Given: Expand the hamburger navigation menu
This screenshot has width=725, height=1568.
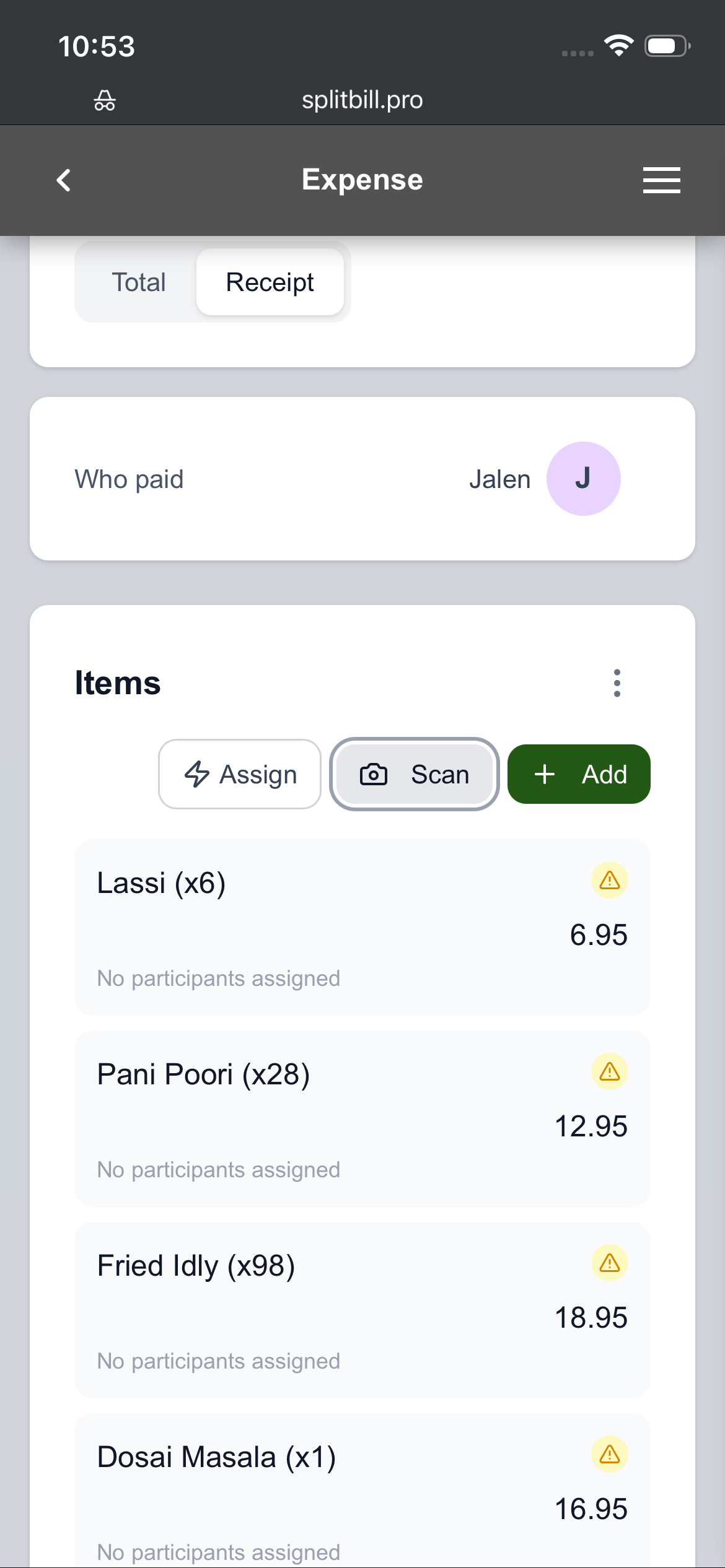Looking at the screenshot, I should [661, 180].
